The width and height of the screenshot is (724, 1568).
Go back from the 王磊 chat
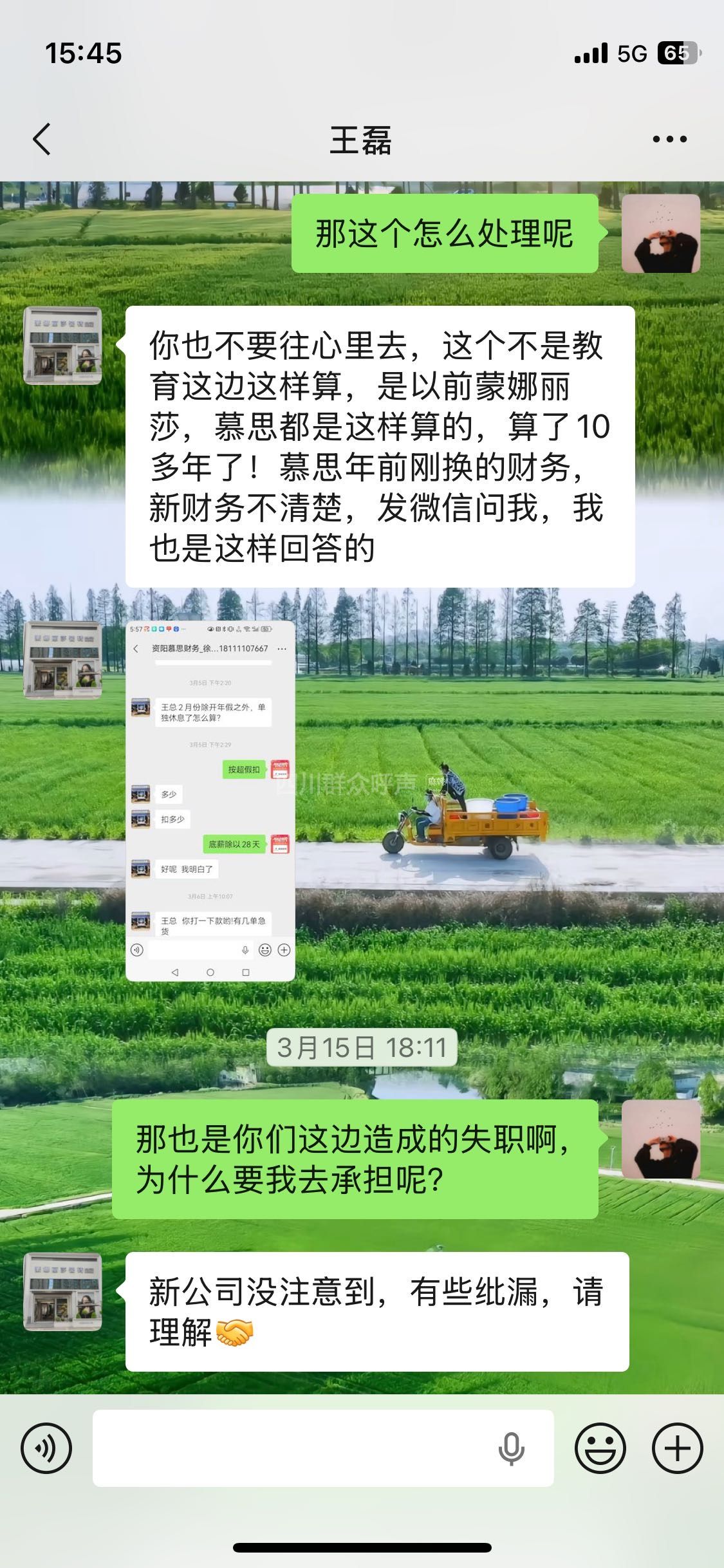pos(42,139)
